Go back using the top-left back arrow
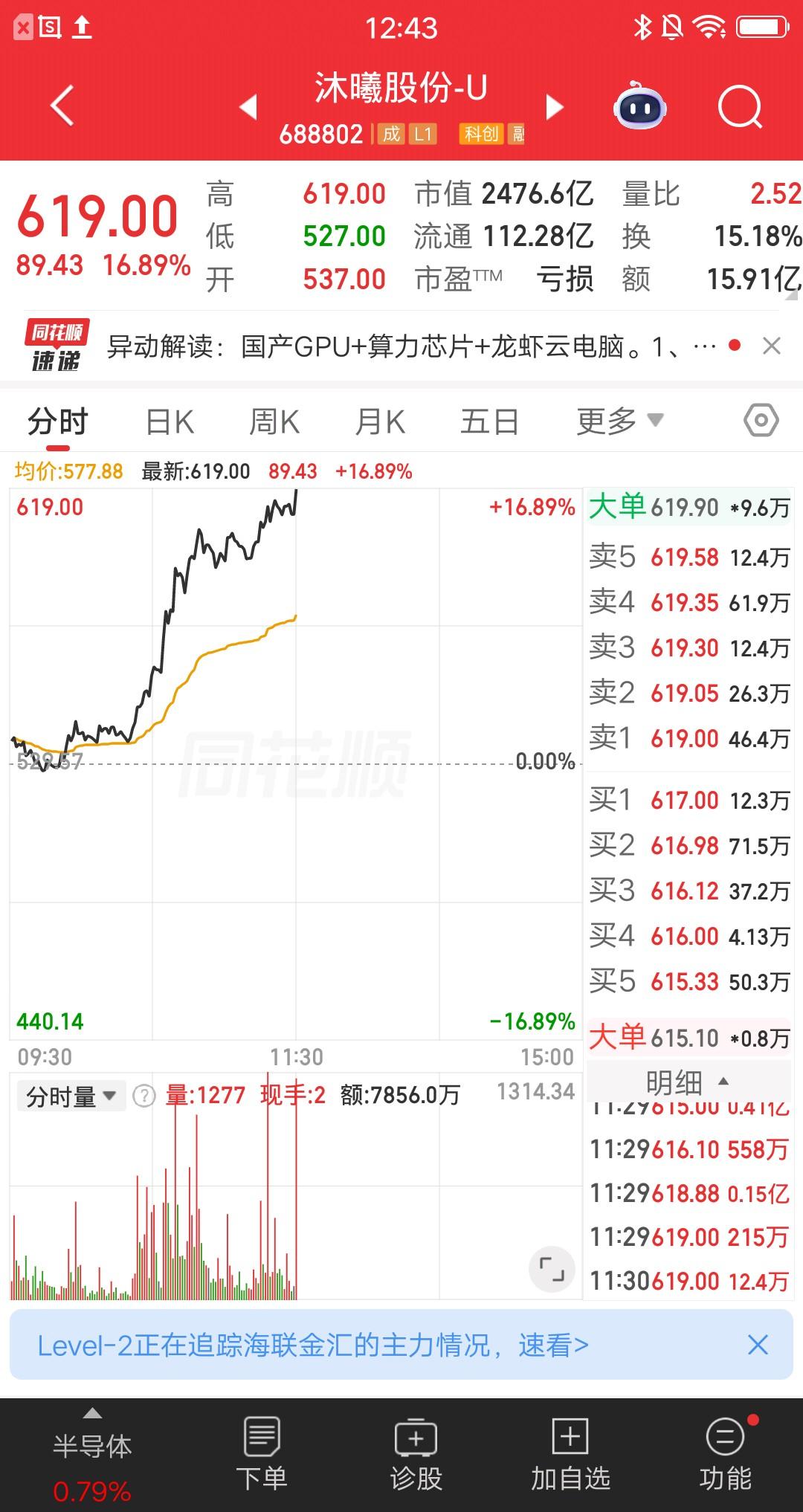Image resolution: width=803 pixels, height=1512 pixels. (x=62, y=106)
